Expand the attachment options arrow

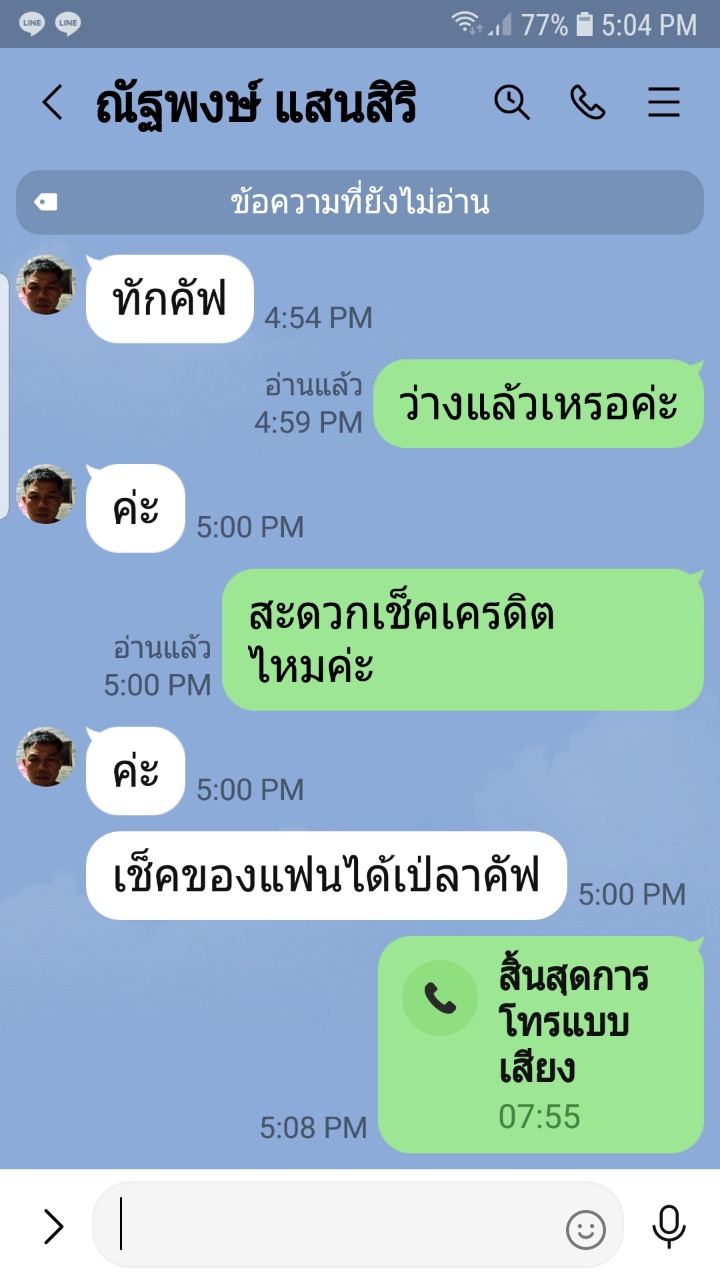pos(53,1226)
